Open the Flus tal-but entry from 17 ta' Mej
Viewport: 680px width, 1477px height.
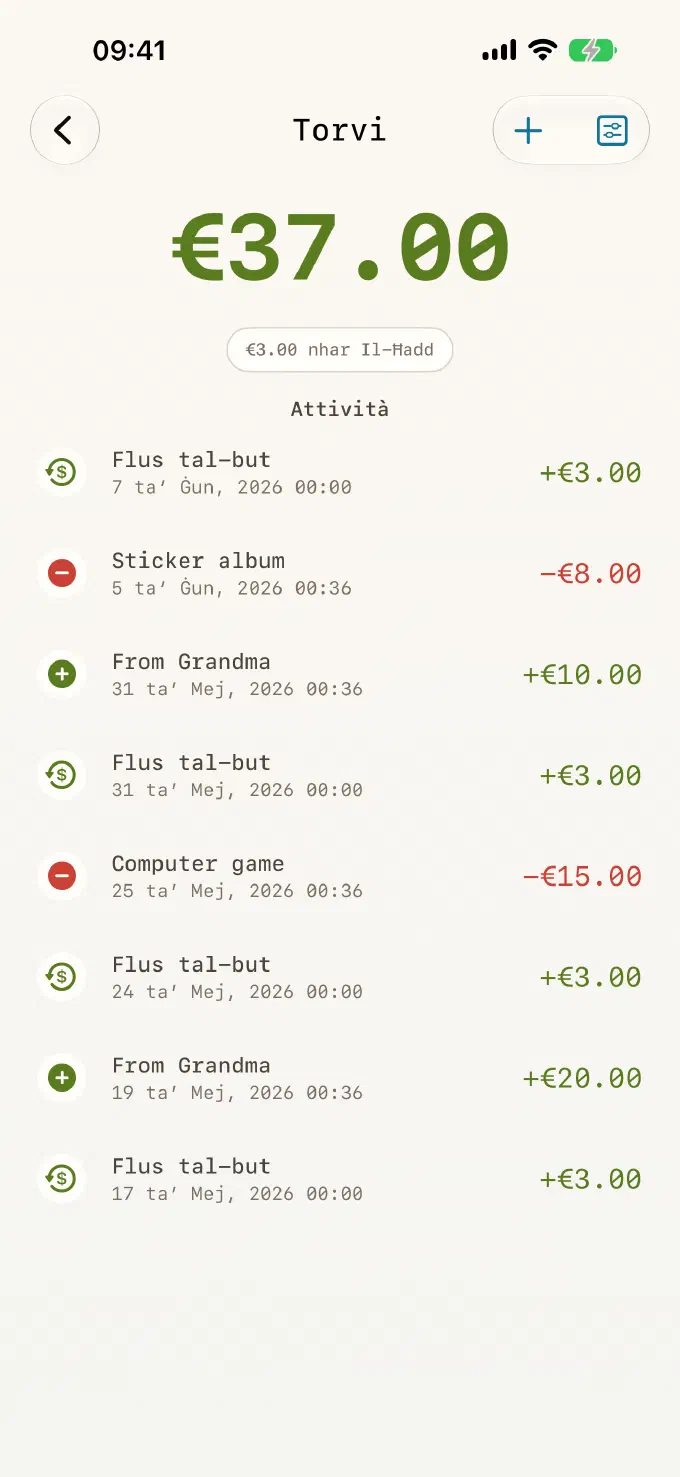pos(340,1179)
